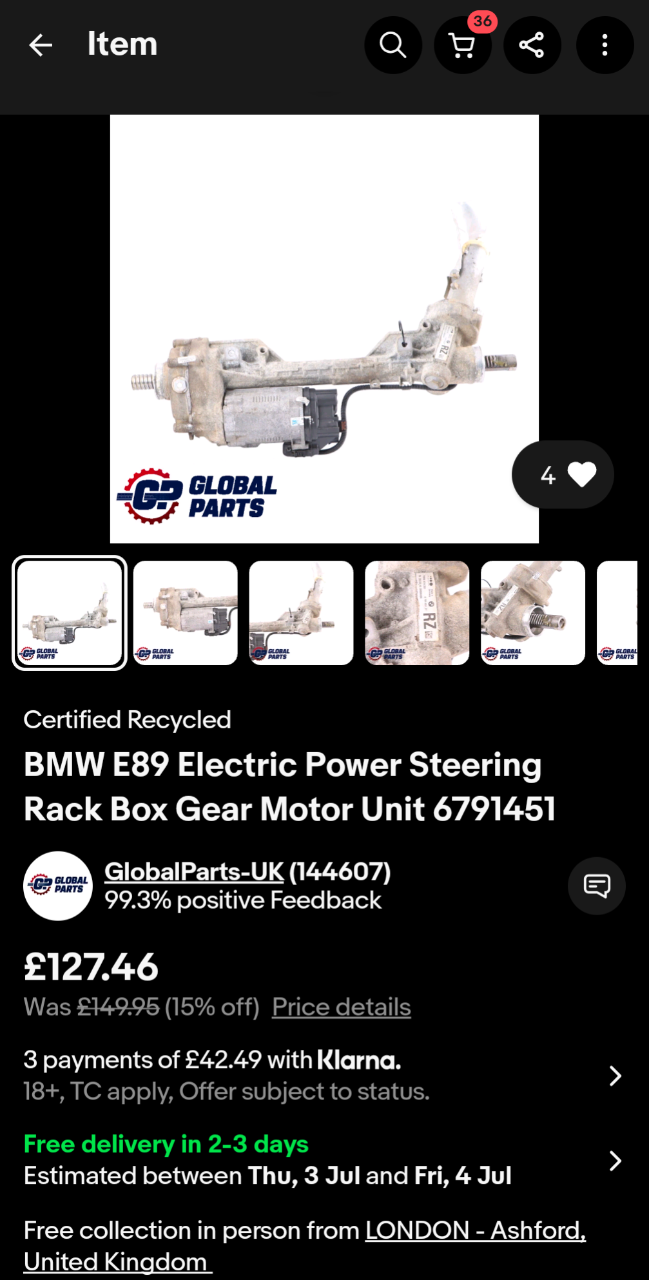Expand Klarna 3 payments info row
Image resolution: width=649 pixels, height=1280 pixels.
coord(324,1075)
